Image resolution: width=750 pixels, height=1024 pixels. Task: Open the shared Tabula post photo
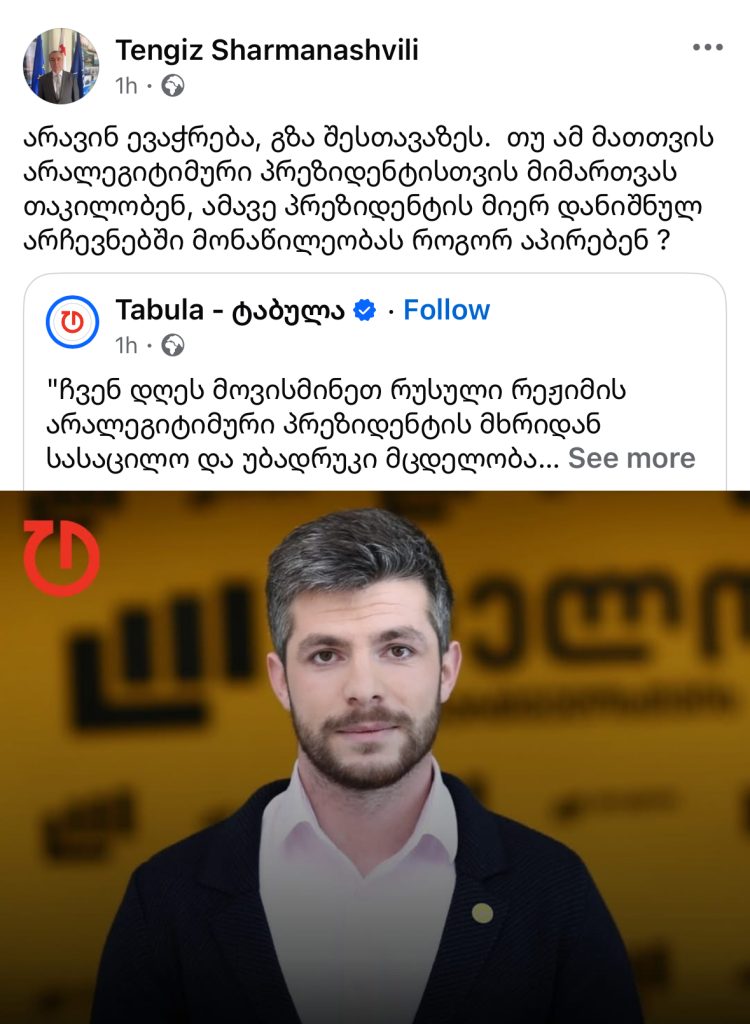tap(375, 757)
